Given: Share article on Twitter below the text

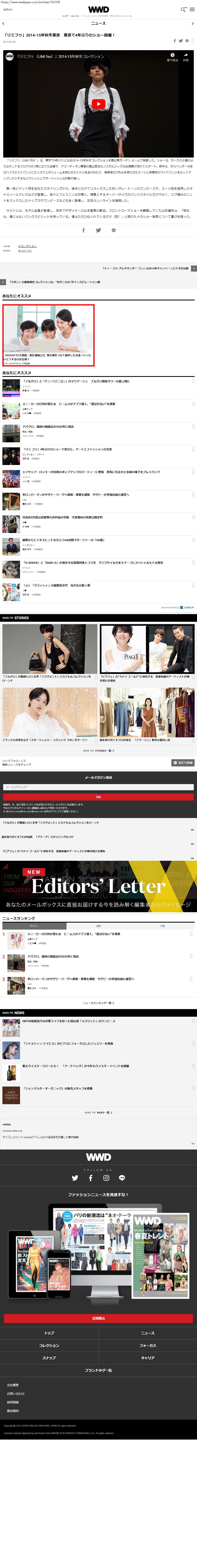Looking at the screenshot, I should tap(99, 230).
